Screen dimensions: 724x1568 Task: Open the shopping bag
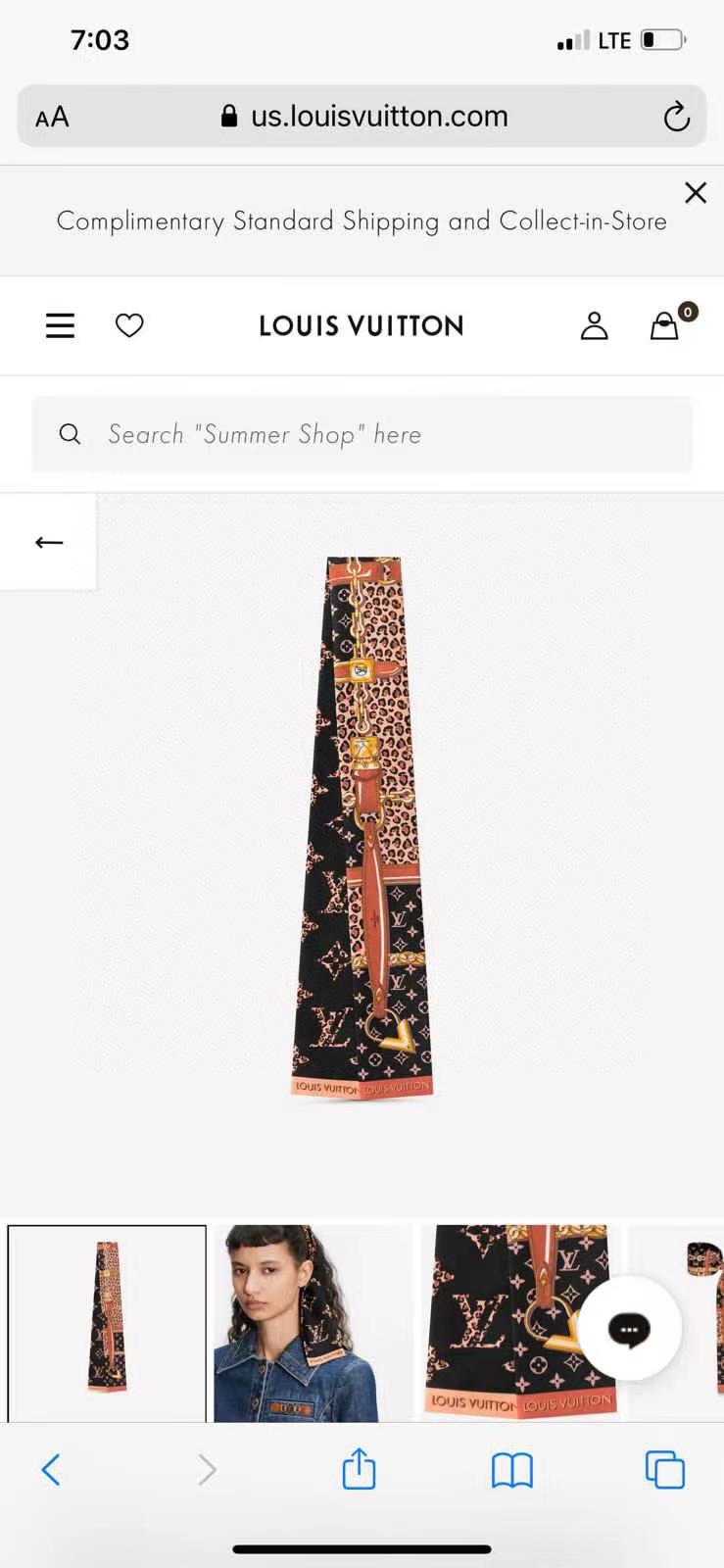pyautogui.click(x=667, y=324)
